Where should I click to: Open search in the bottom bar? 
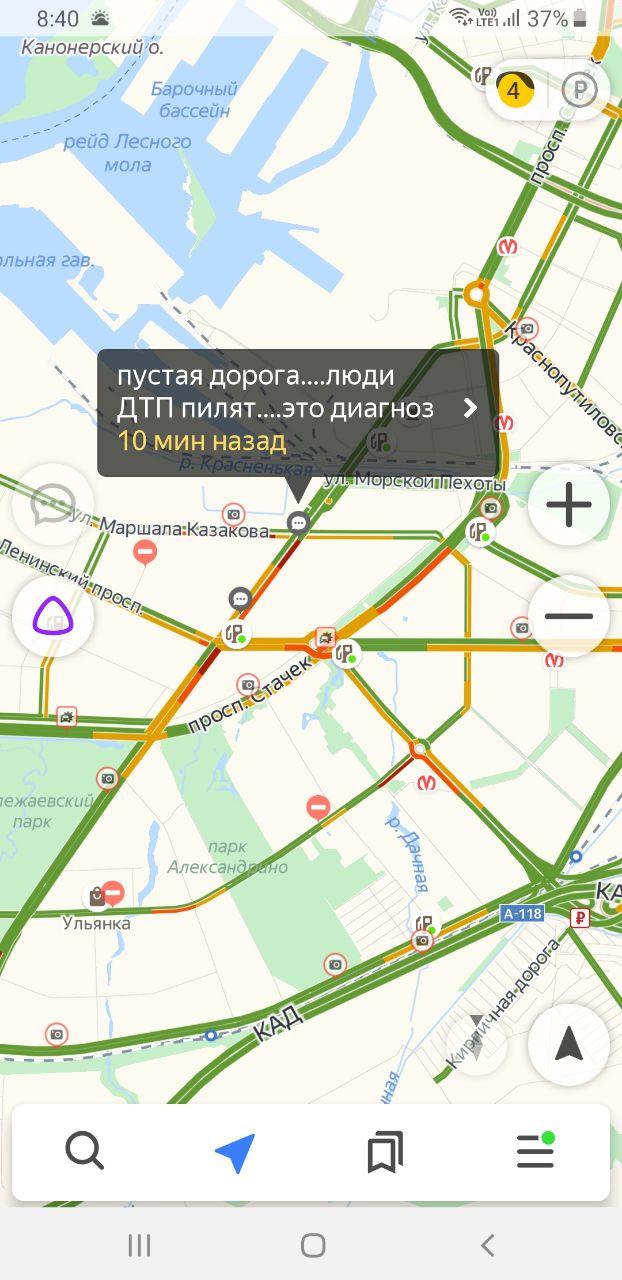85,1152
